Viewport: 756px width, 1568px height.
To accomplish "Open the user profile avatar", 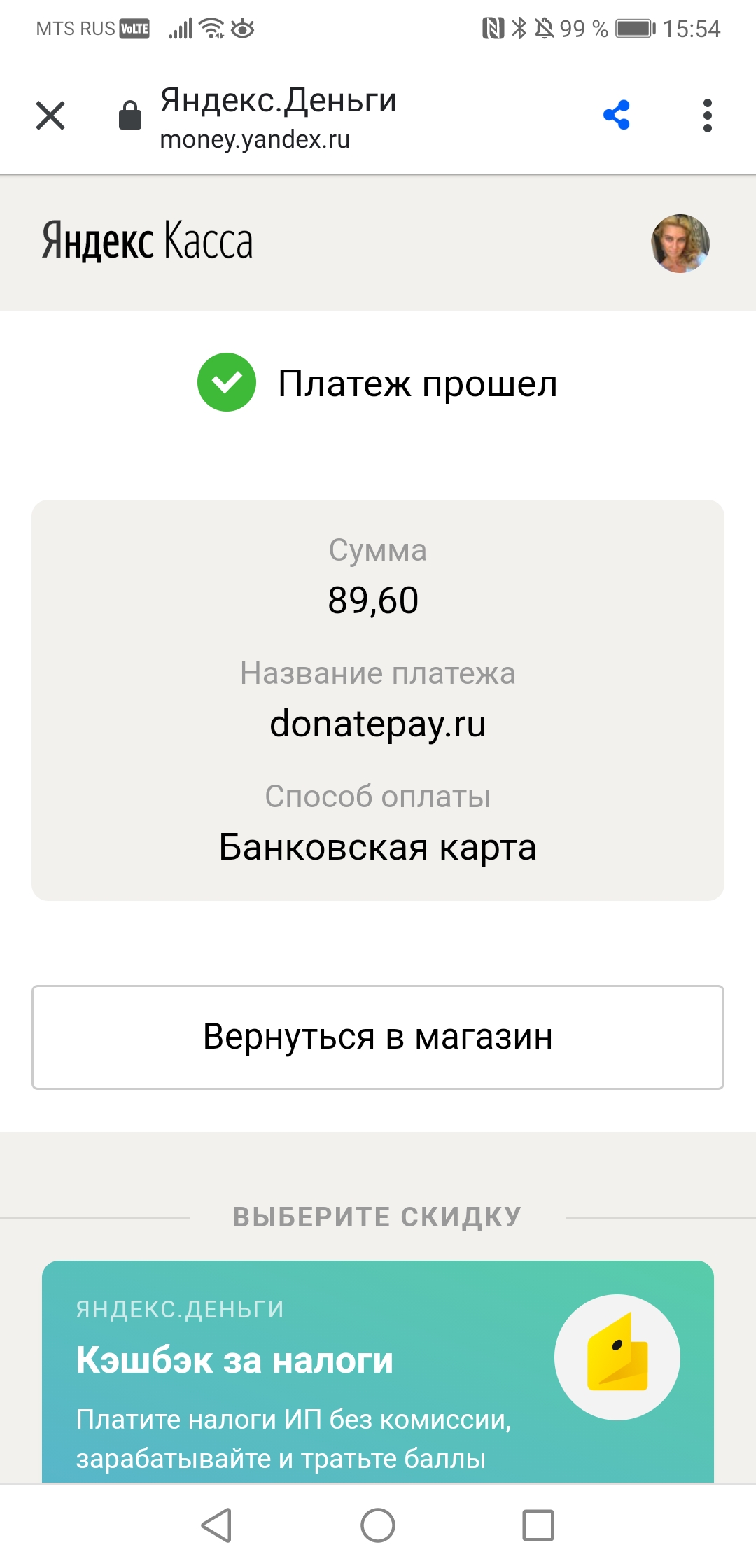I will click(x=680, y=243).
